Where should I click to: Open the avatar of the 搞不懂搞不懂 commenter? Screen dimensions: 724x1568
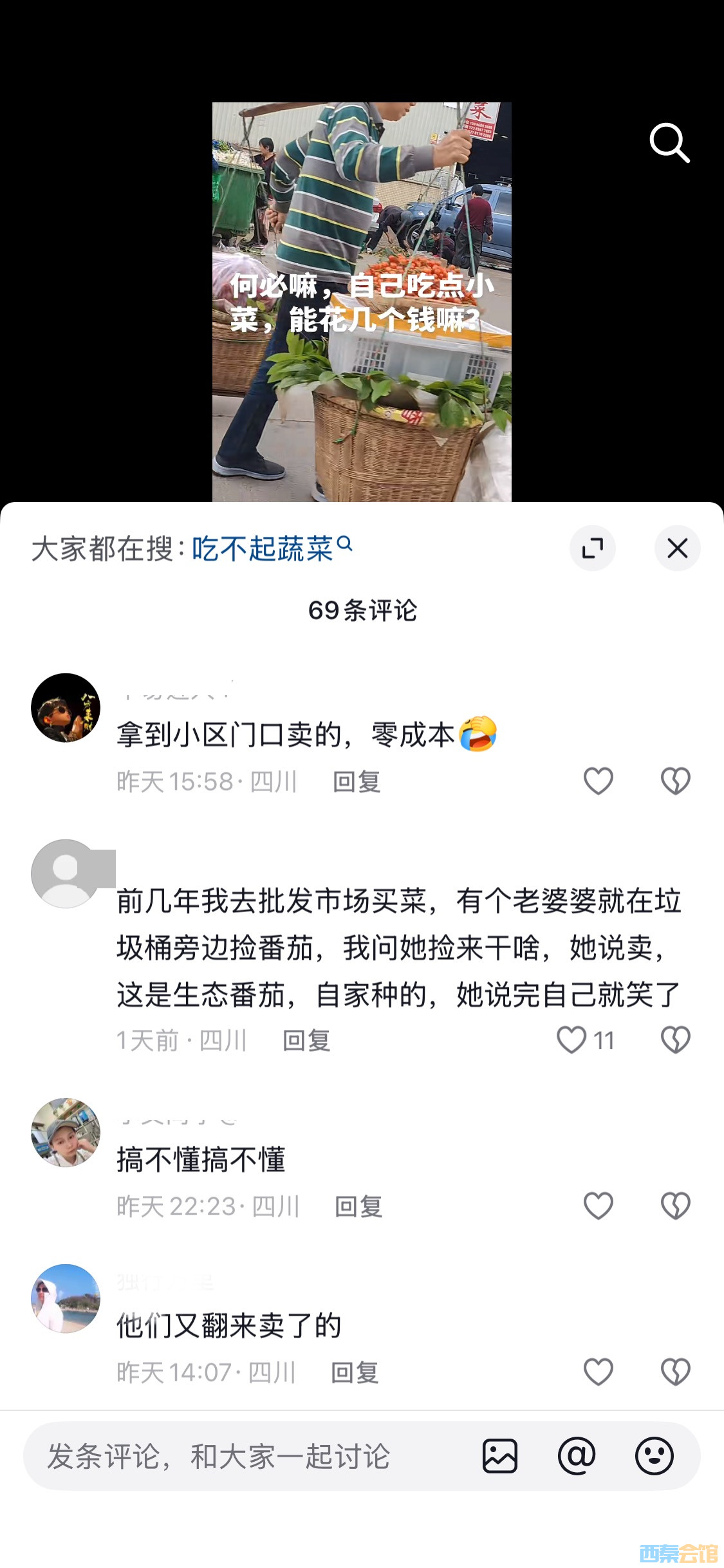[66, 1133]
